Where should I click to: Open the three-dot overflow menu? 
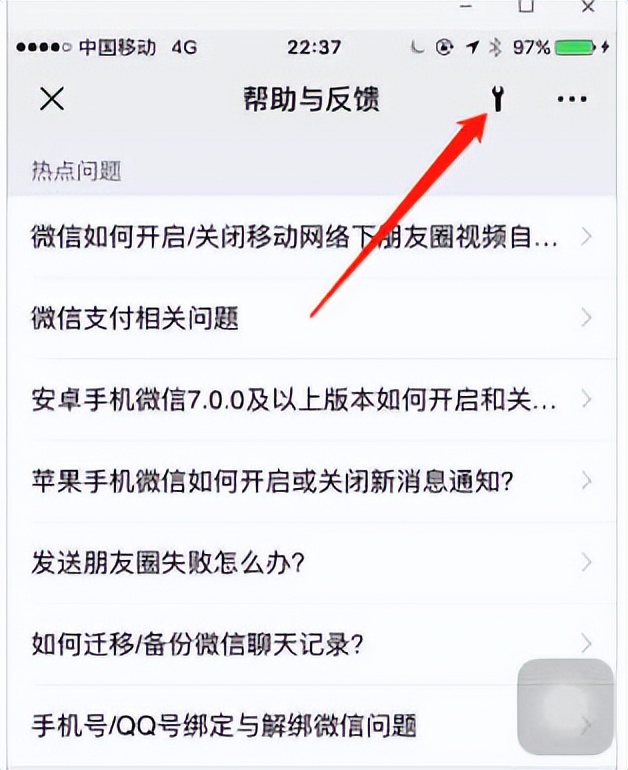coord(572,99)
